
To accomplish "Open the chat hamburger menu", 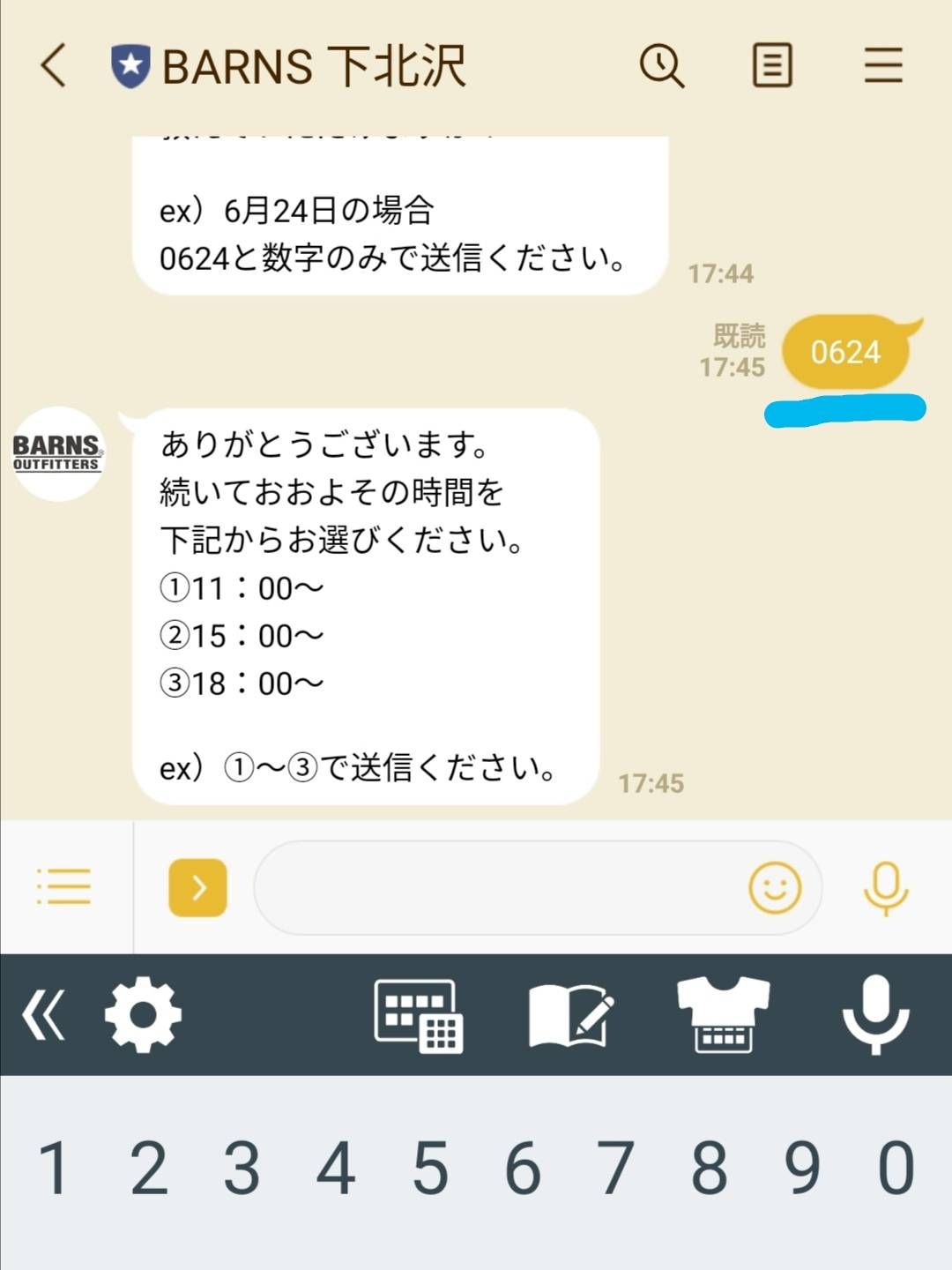I will pyautogui.click(x=882, y=66).
